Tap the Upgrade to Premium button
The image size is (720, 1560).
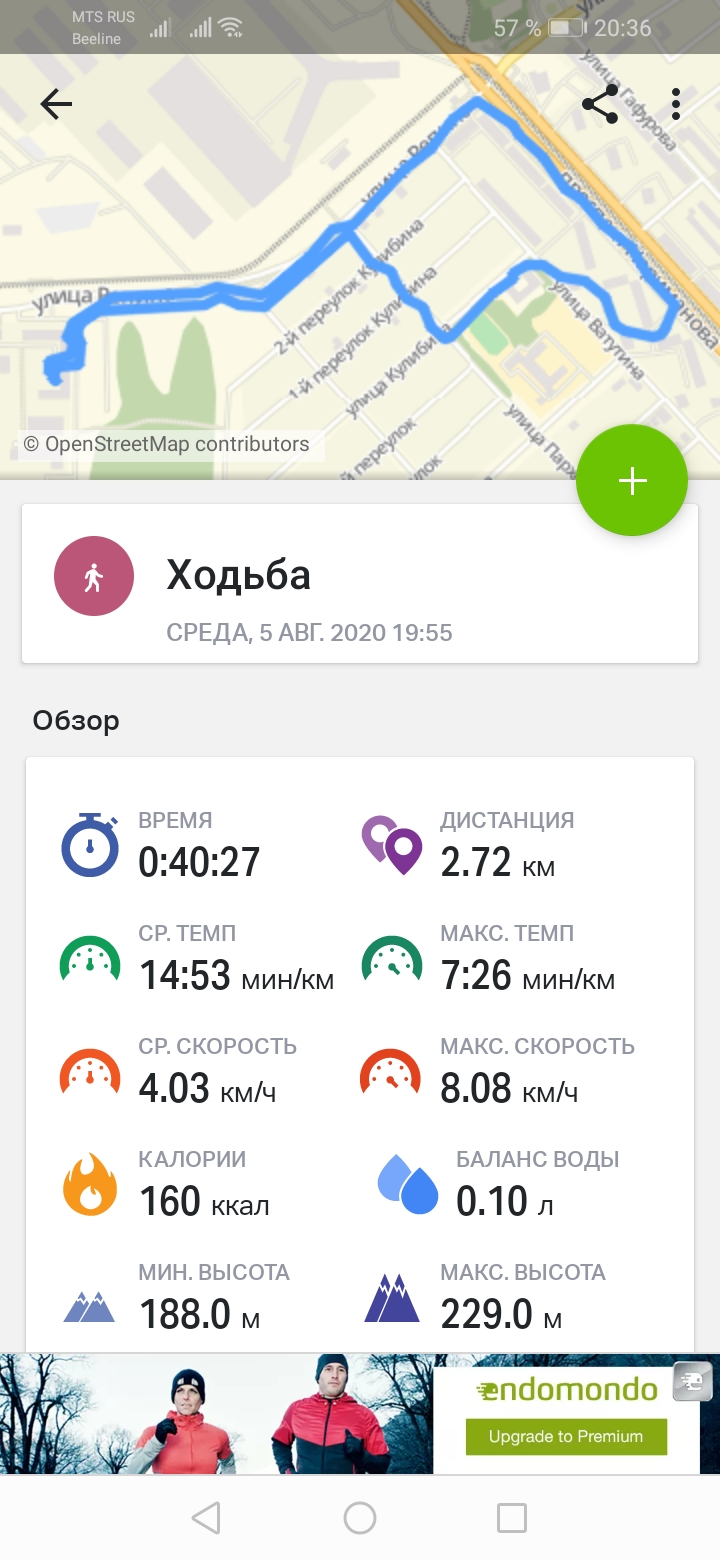coord(566,1437)
